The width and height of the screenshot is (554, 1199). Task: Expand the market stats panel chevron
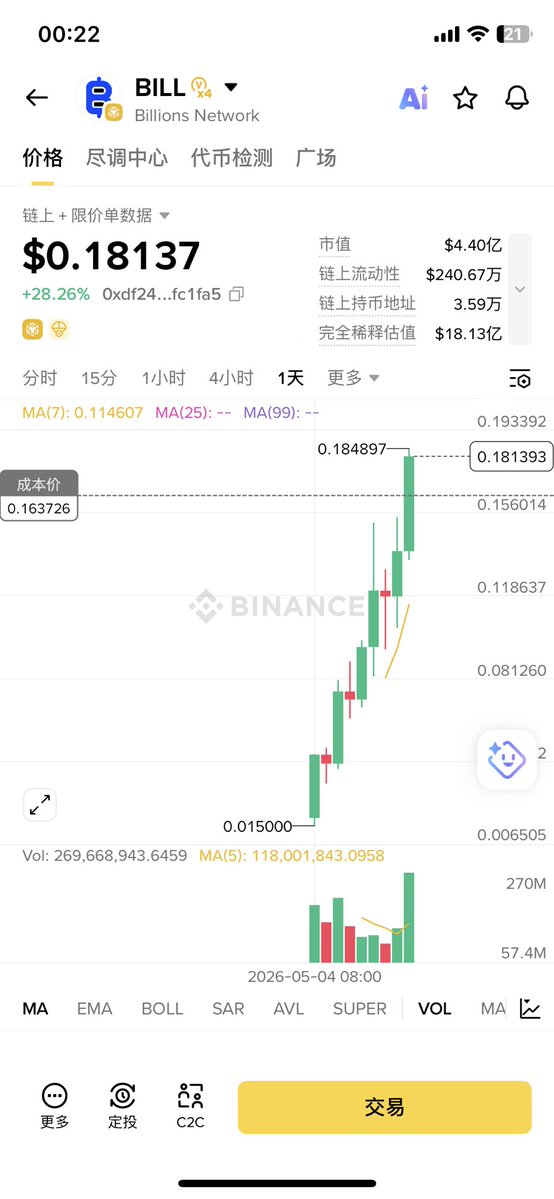(x=520, y=289)
